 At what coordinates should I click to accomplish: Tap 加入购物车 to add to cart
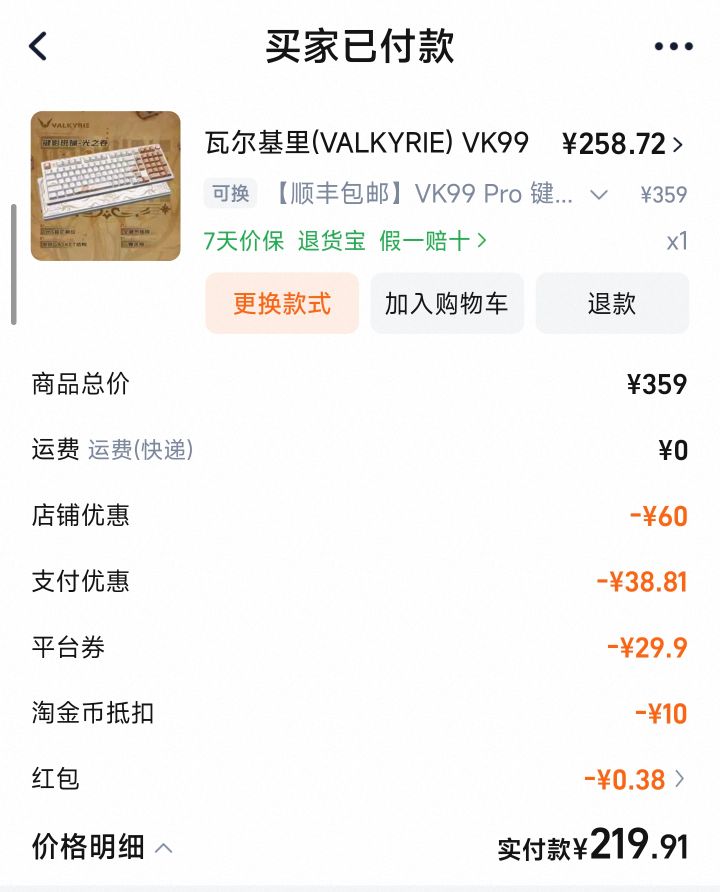point(447,303)
